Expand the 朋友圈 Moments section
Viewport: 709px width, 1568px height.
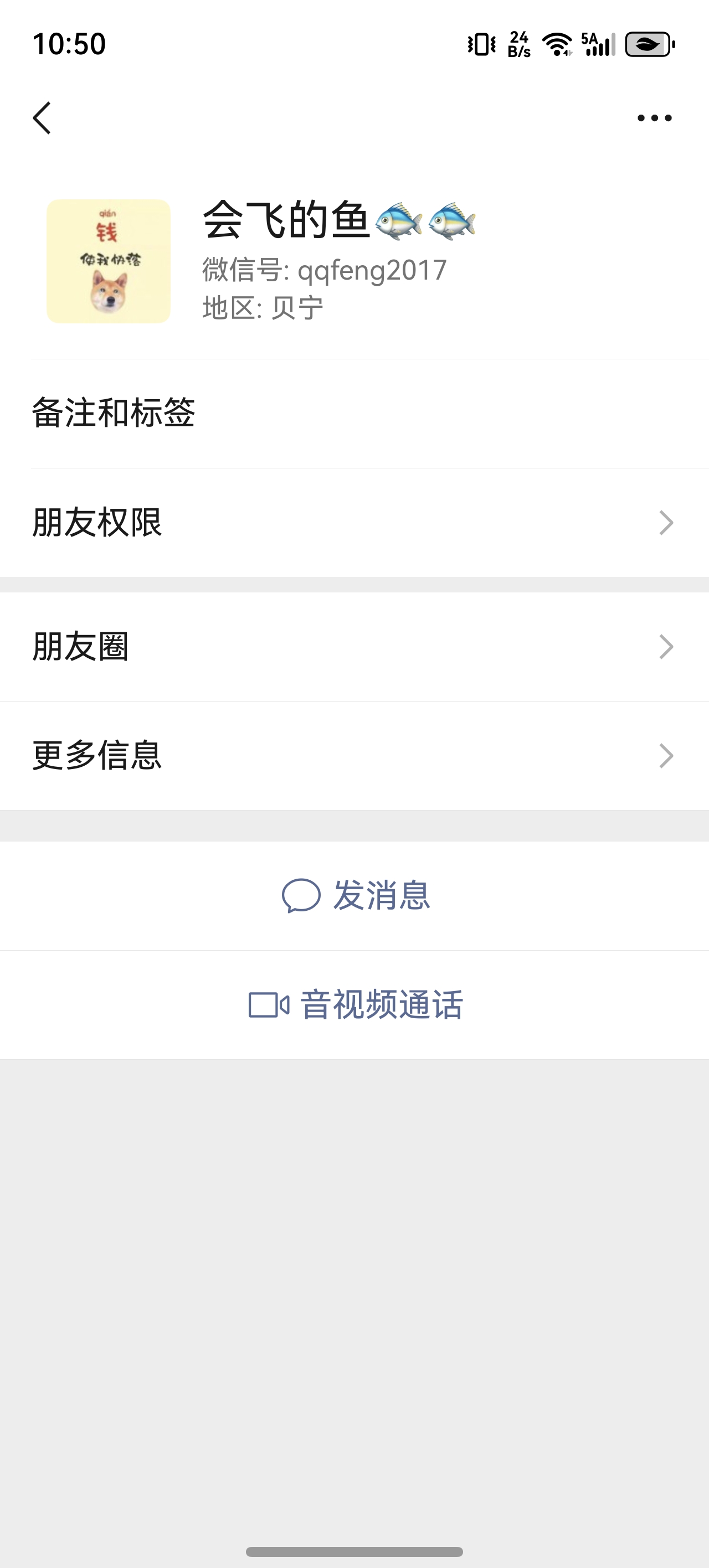[x=354, y=647]
